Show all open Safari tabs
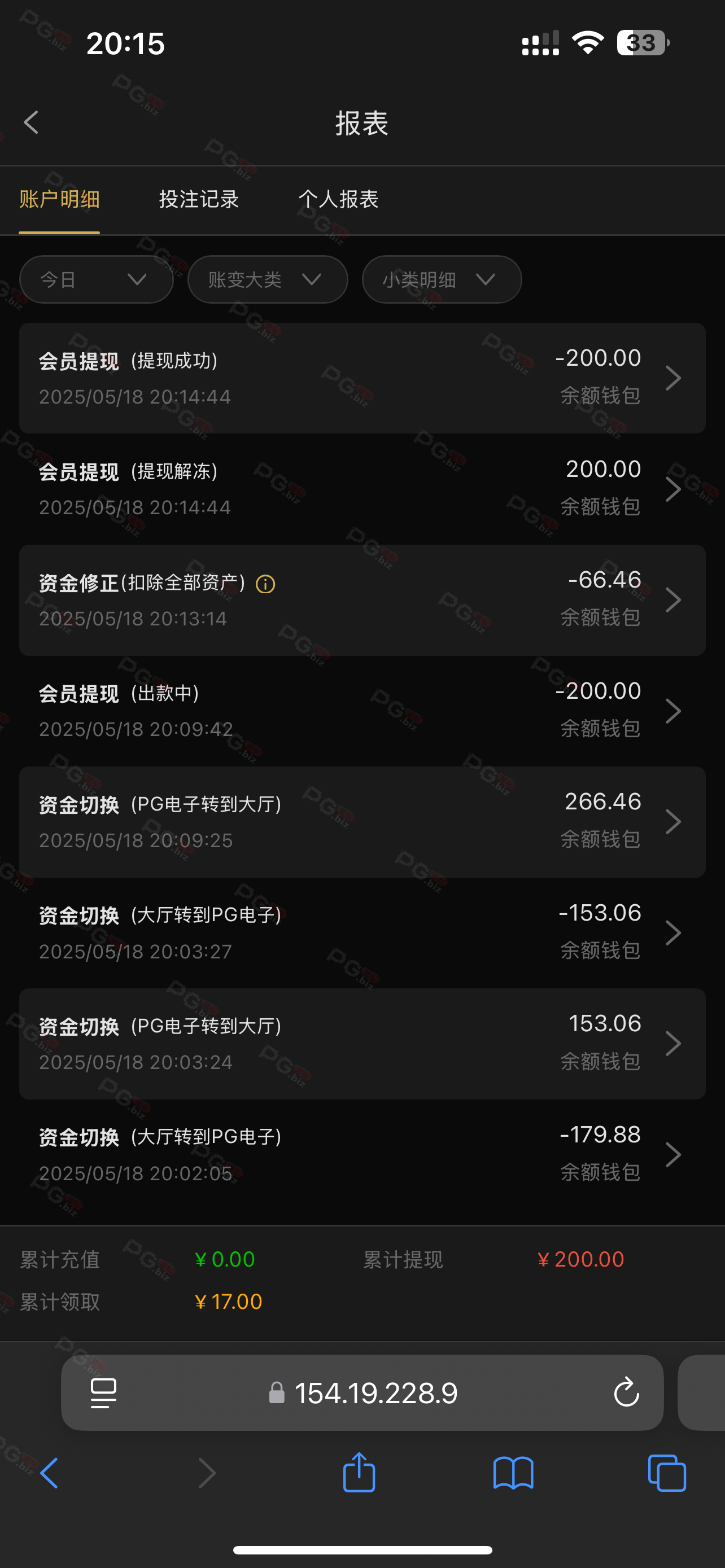The image size is (725, 1568). (667, 1474)
